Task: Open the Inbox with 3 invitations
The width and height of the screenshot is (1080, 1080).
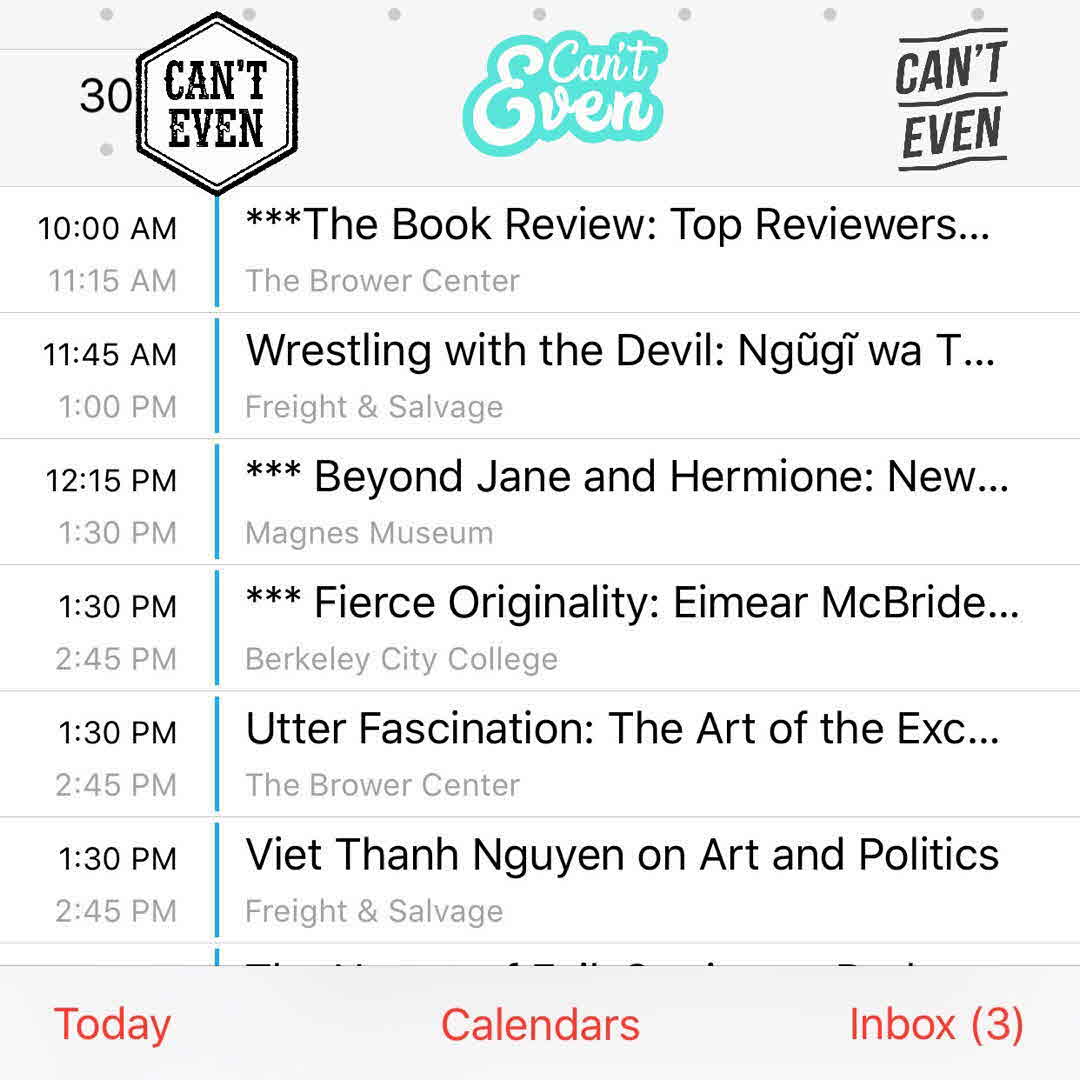Action: 936,1025
